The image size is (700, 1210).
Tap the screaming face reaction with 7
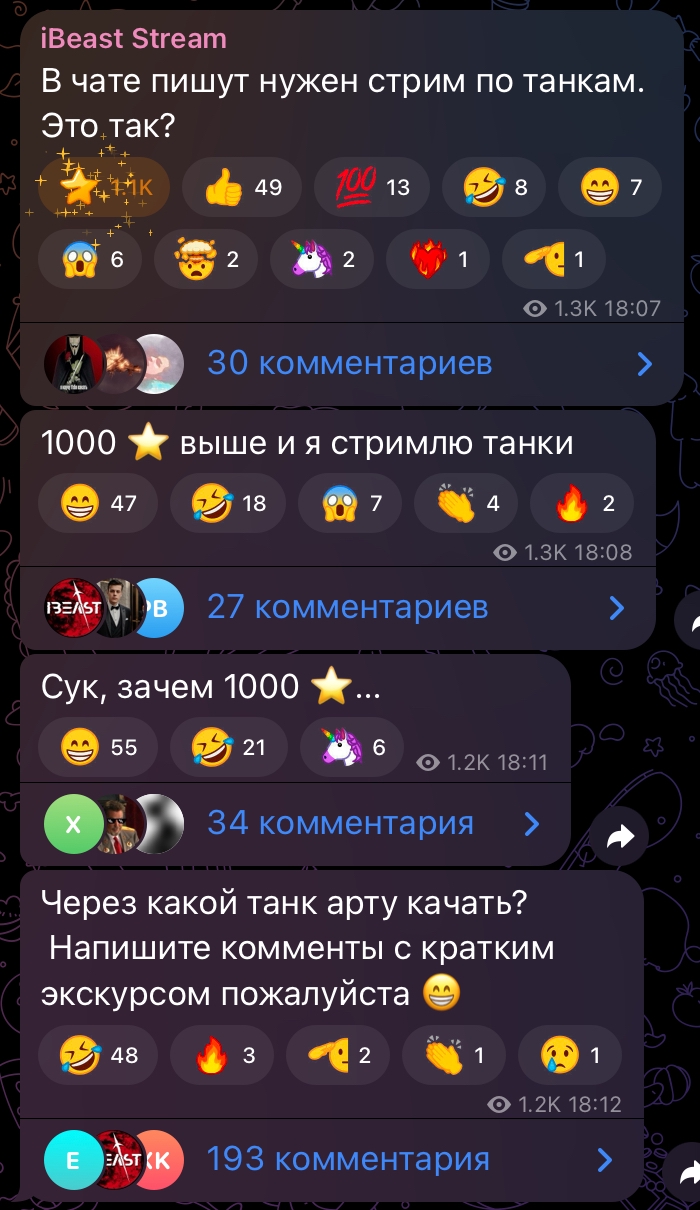point(352,504)
